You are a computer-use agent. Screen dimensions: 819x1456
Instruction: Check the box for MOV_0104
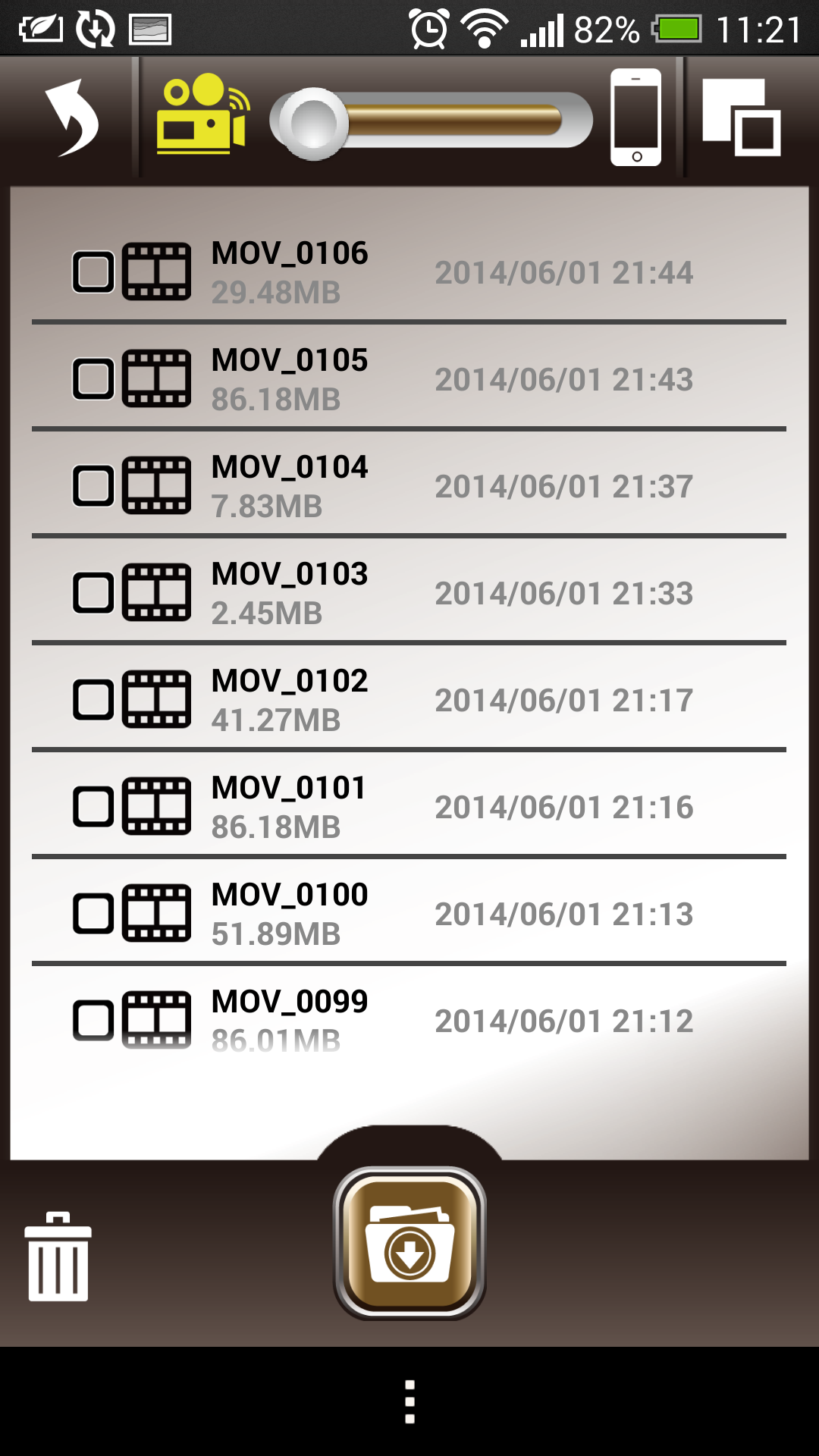pos(93,485)
